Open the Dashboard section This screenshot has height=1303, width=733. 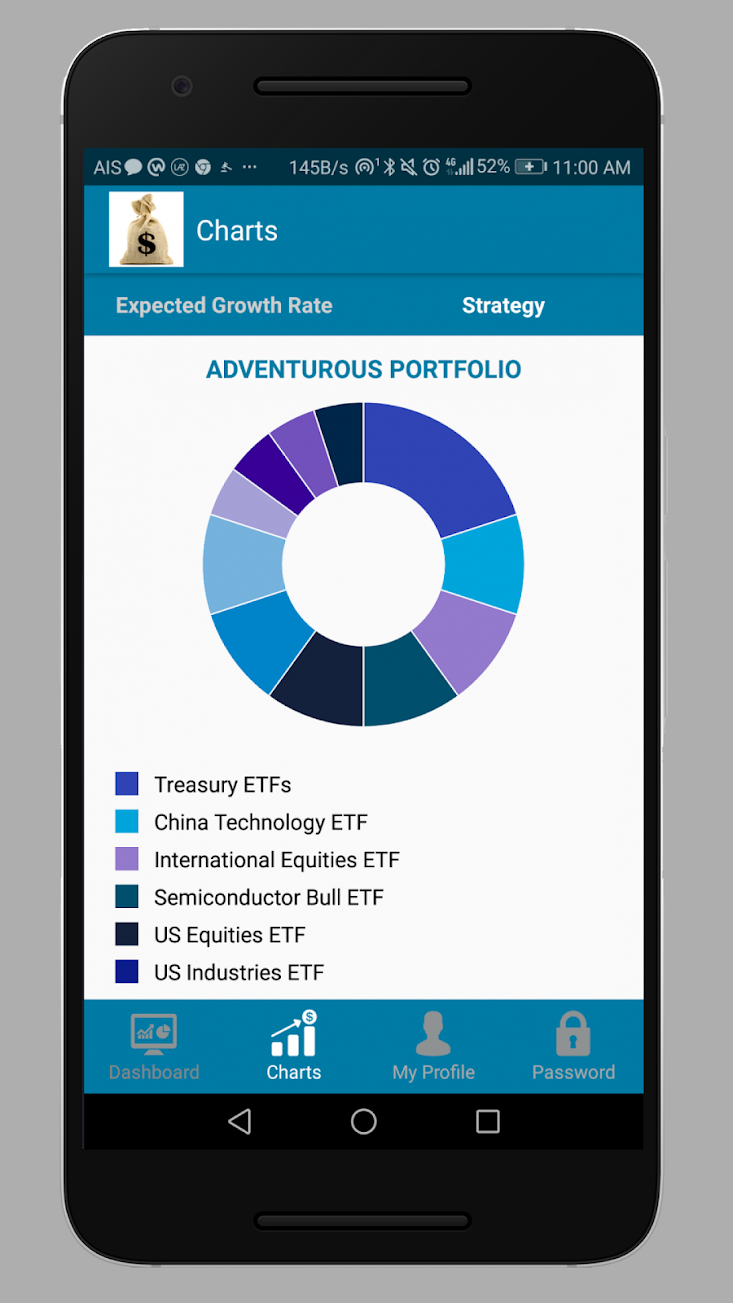coord(154,1047)
